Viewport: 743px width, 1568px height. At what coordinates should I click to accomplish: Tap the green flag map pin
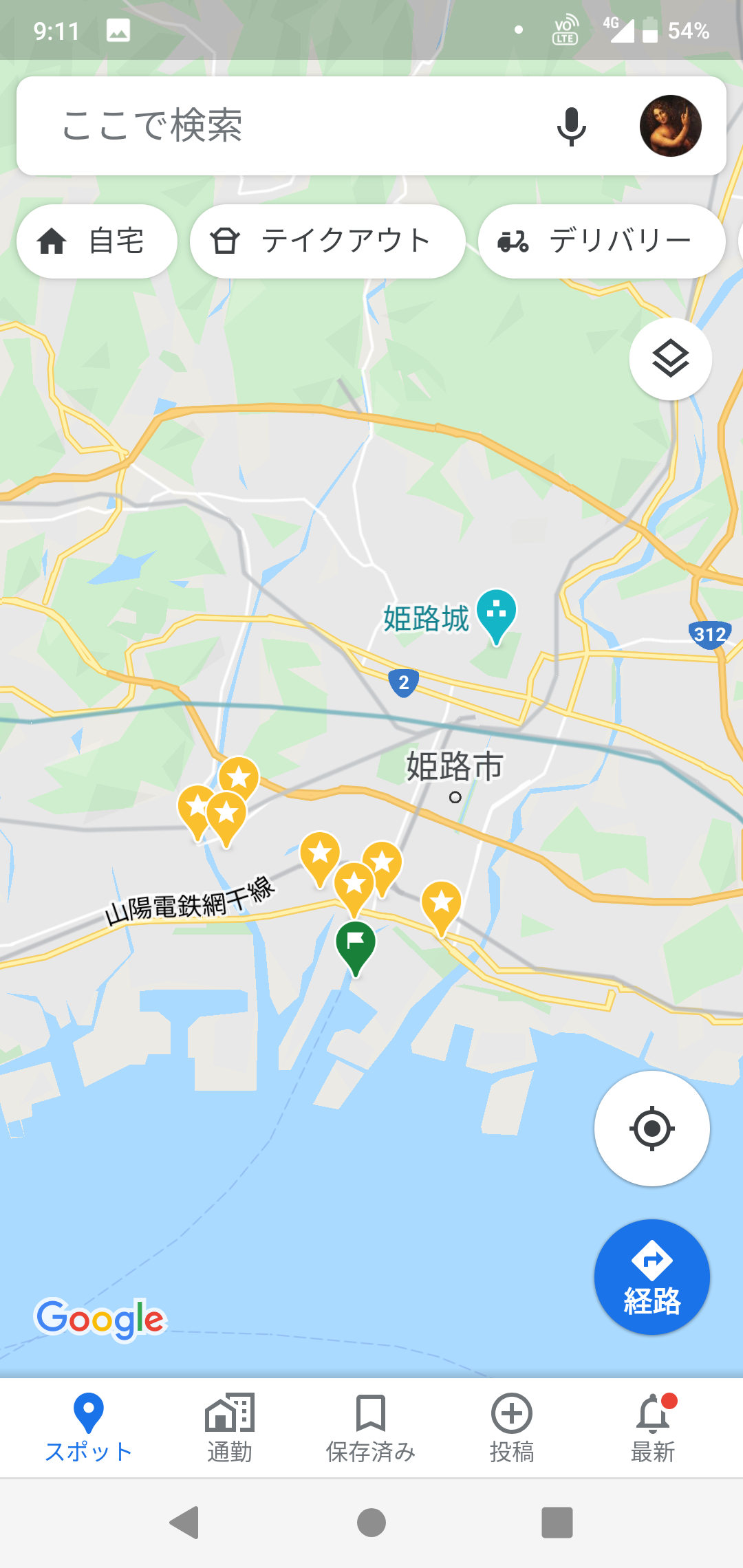coord(355,944)
